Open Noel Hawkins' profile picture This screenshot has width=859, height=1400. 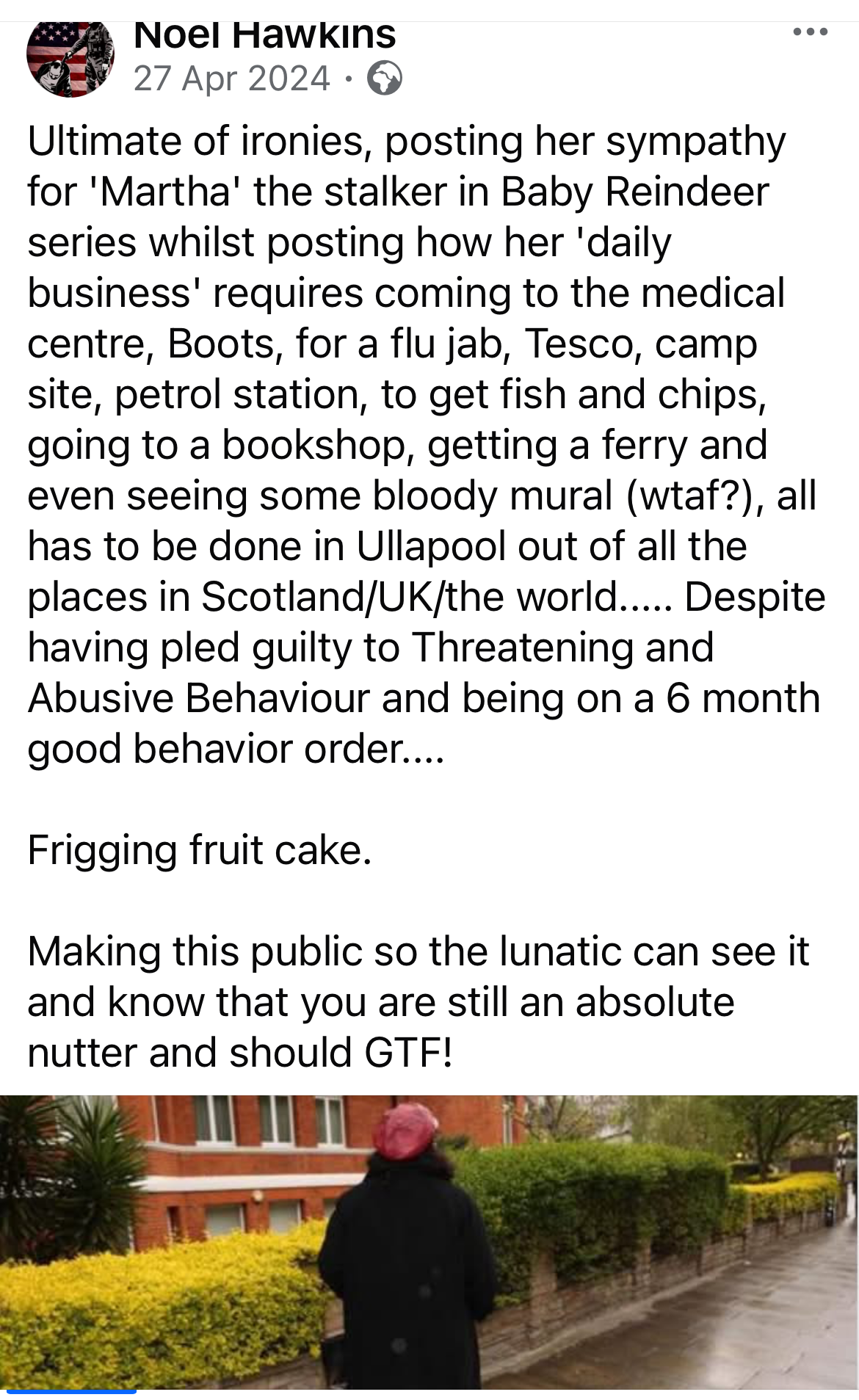[70, 57]
